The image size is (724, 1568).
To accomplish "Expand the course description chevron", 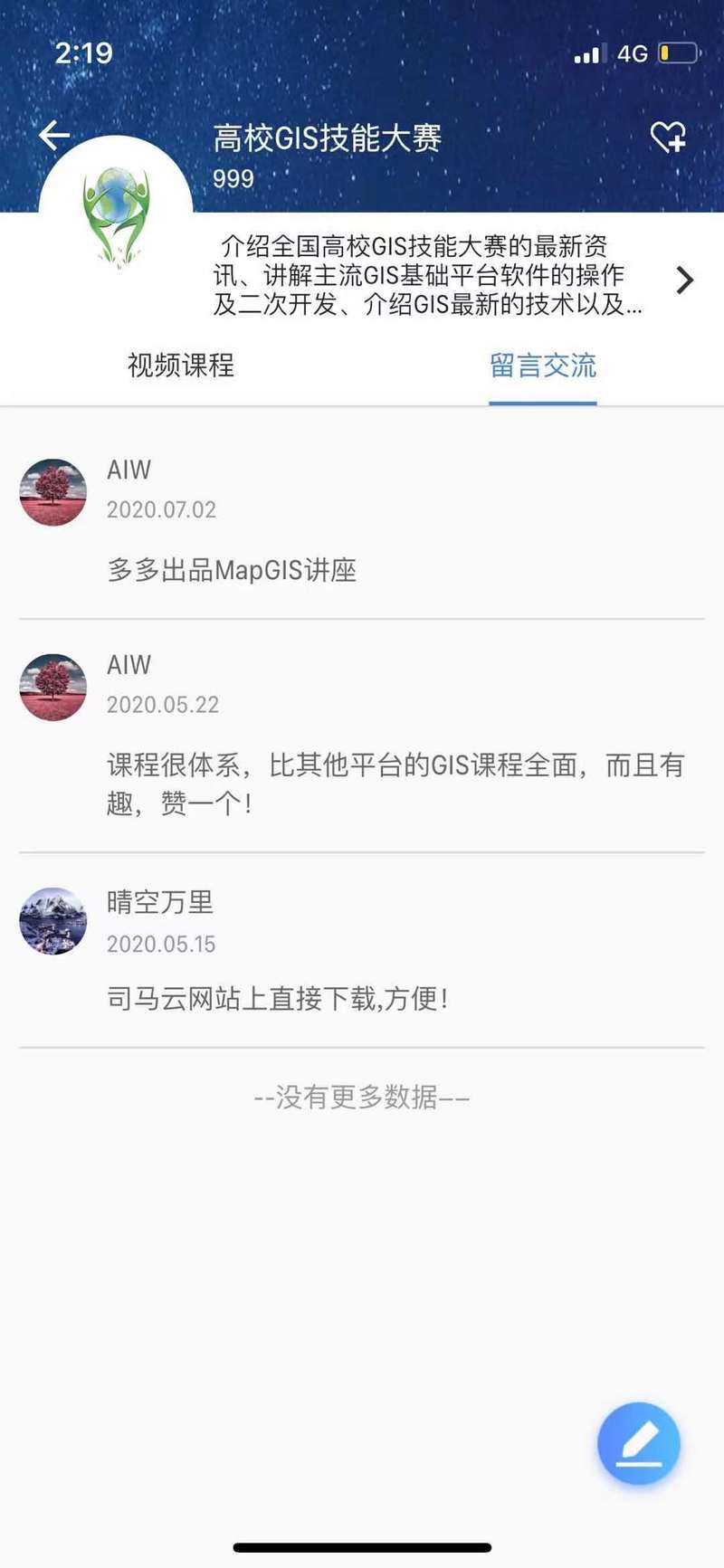I will pyautogui.click(x=684, y=280).
